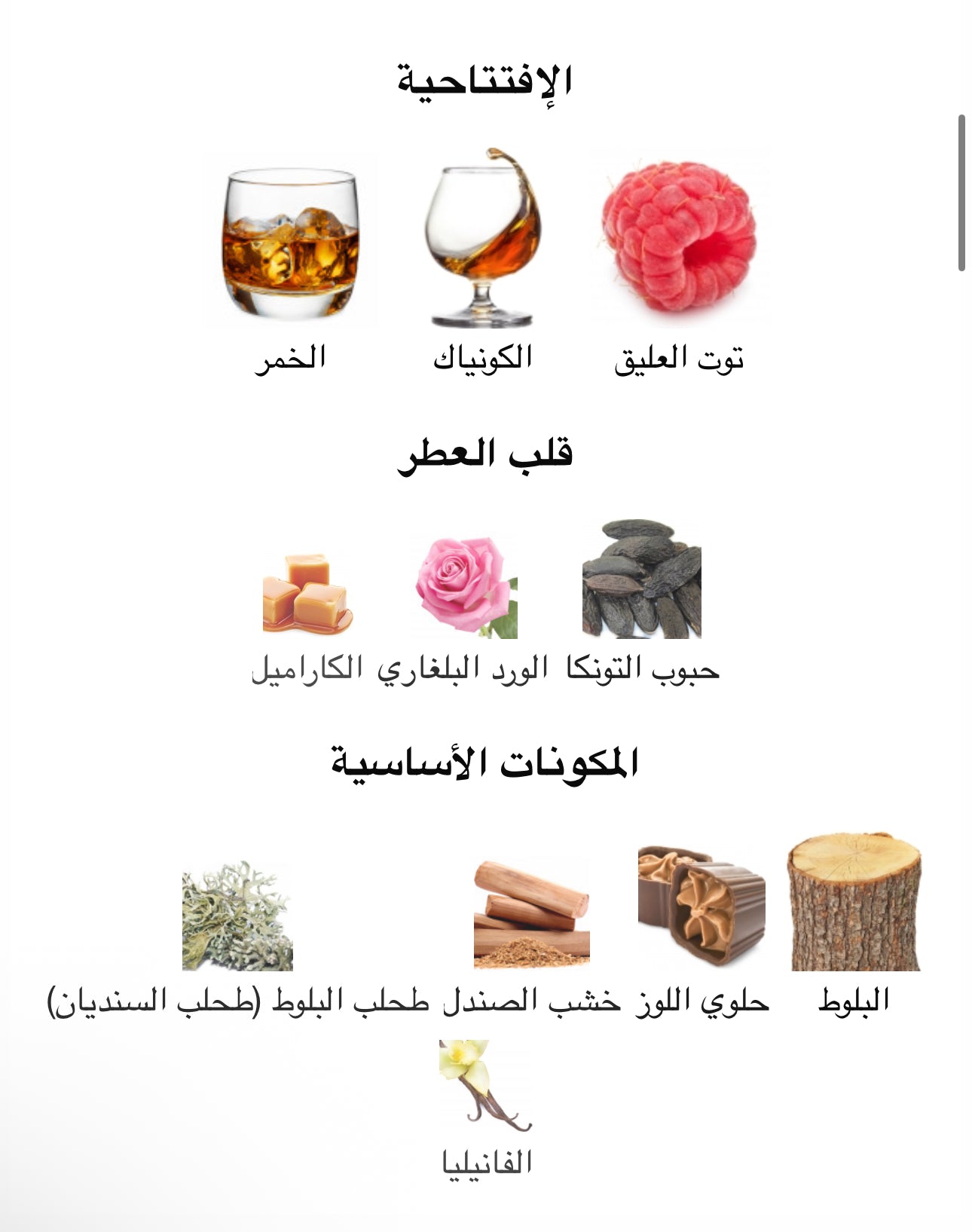Open the الخمر note
This screenshot has width=972, height=1232.
click(291, 243)
